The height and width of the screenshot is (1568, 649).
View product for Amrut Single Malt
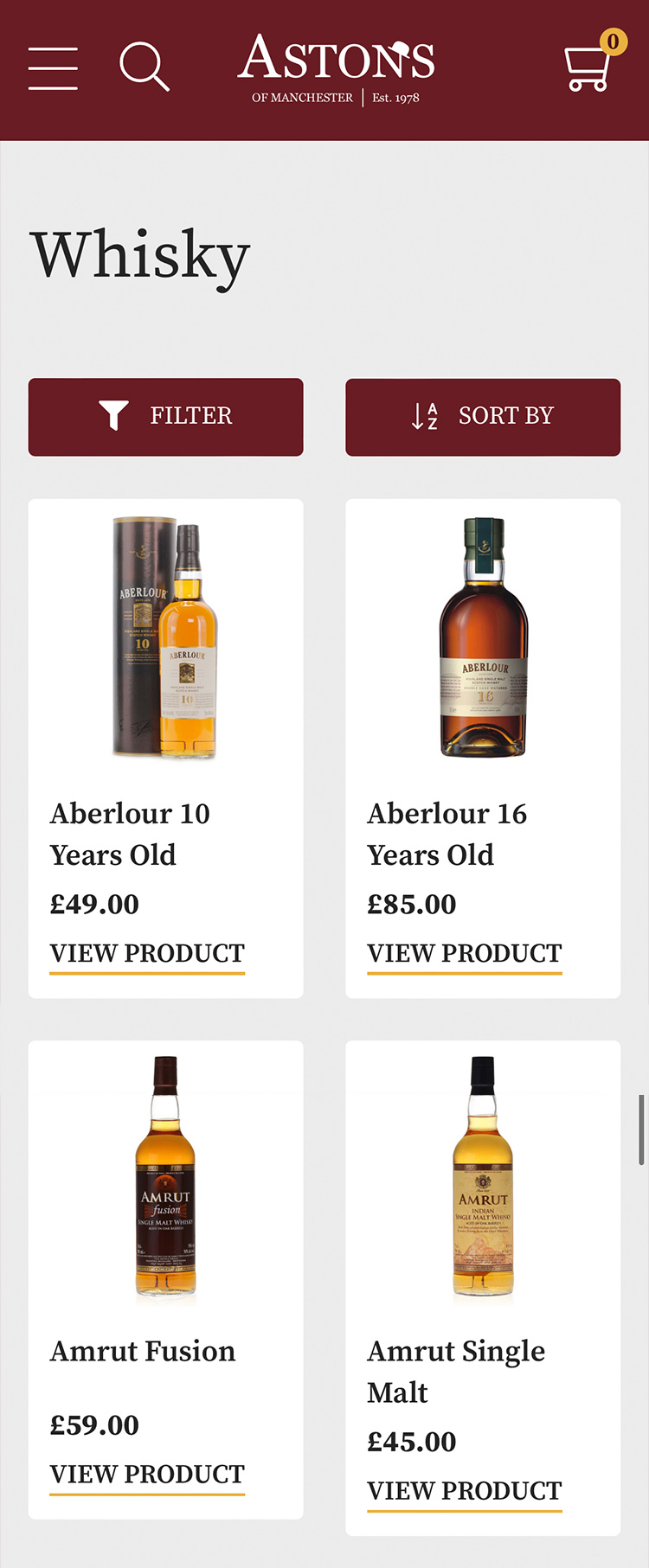click(x=465, y=1491)
